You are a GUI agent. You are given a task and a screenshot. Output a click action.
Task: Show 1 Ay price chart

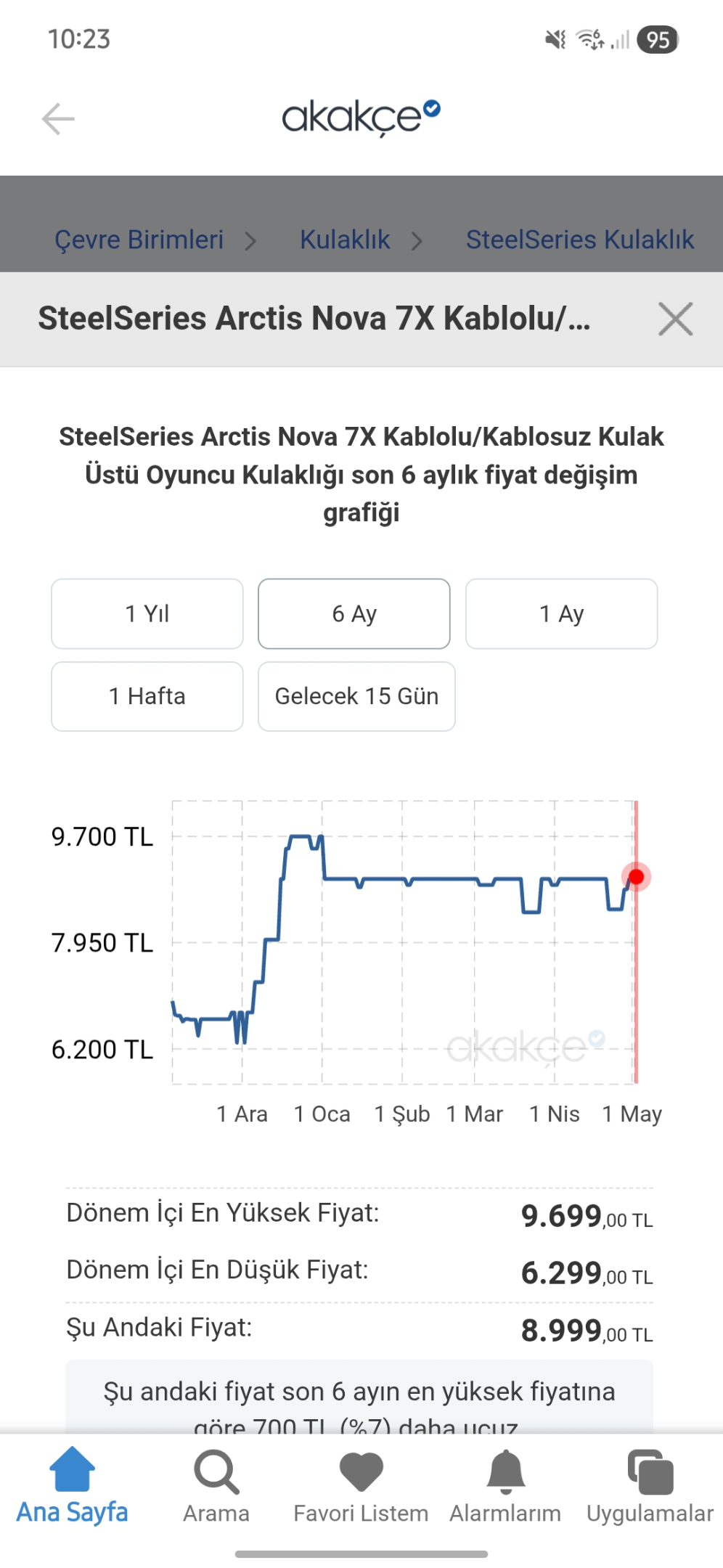(562, 613)
